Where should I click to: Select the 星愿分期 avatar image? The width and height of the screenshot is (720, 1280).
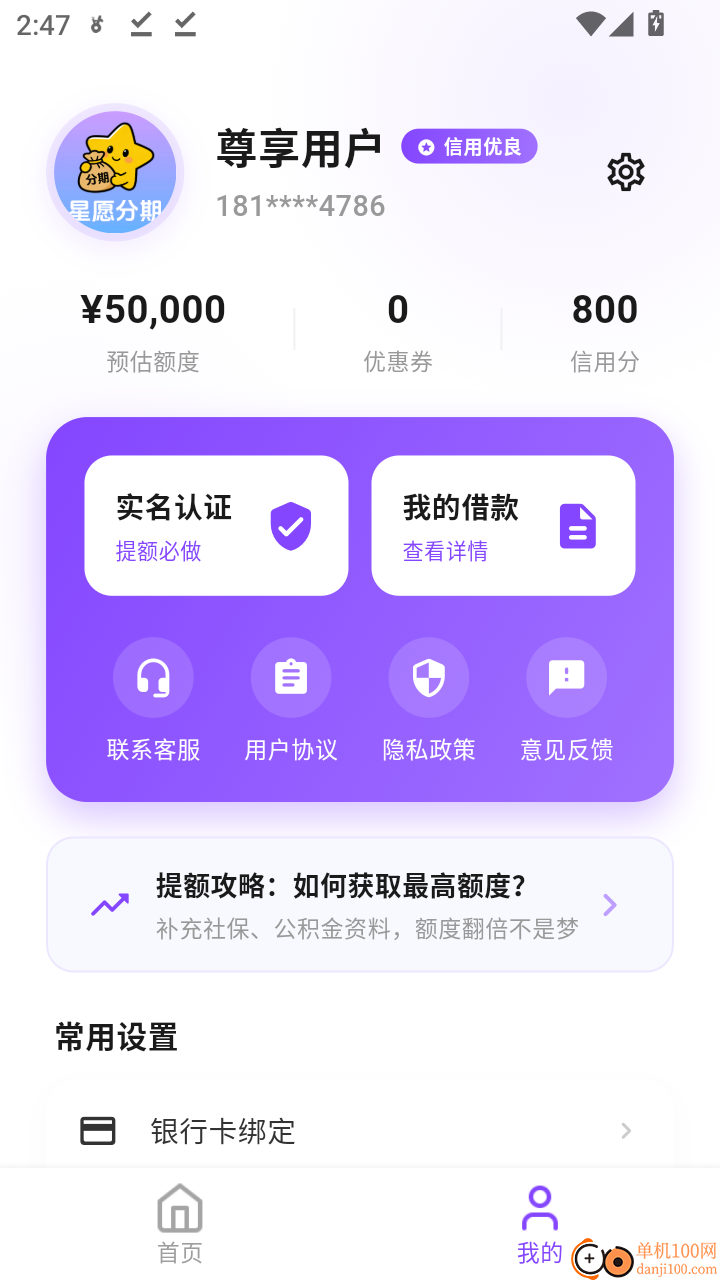point(115,172)
